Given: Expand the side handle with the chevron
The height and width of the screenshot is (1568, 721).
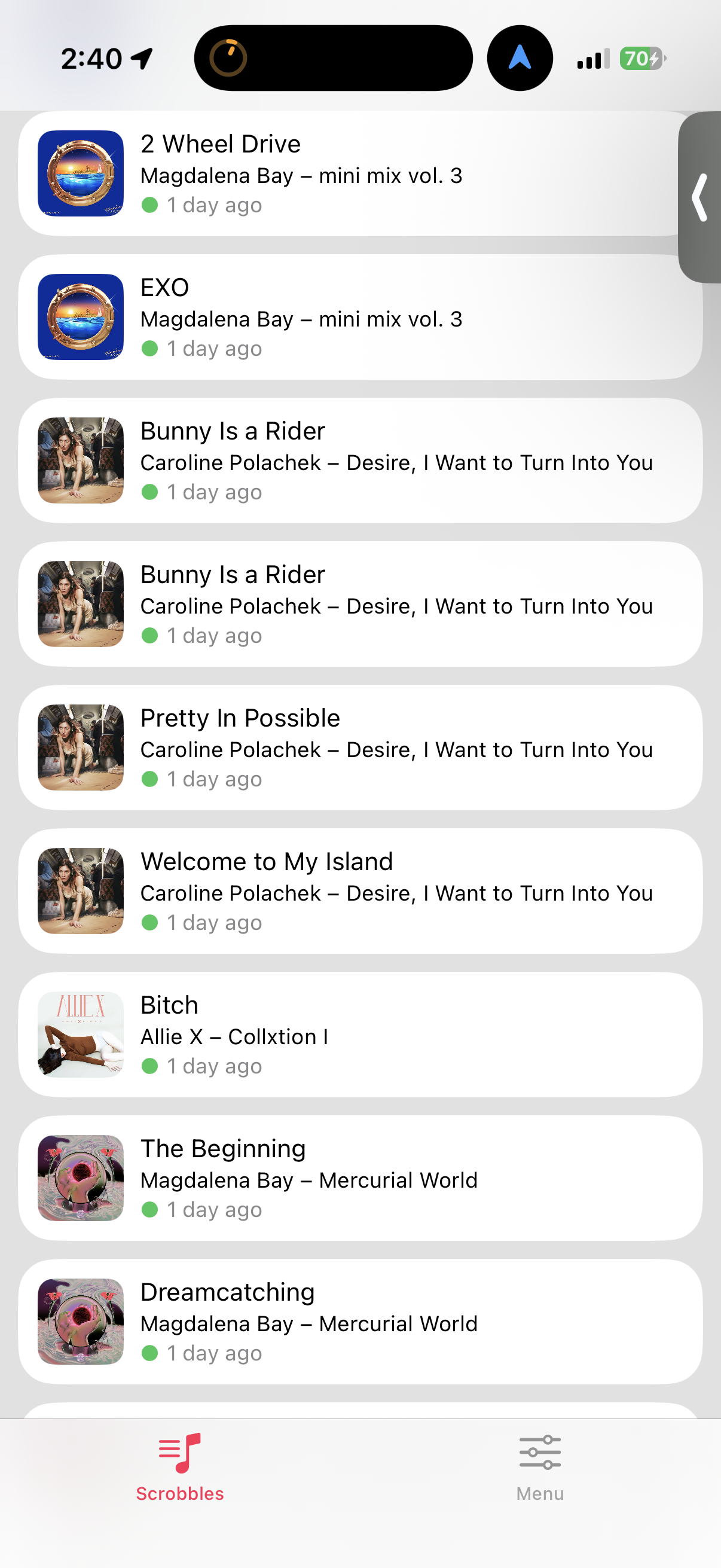Looking at the screenshot, I should tap(701, 197).
